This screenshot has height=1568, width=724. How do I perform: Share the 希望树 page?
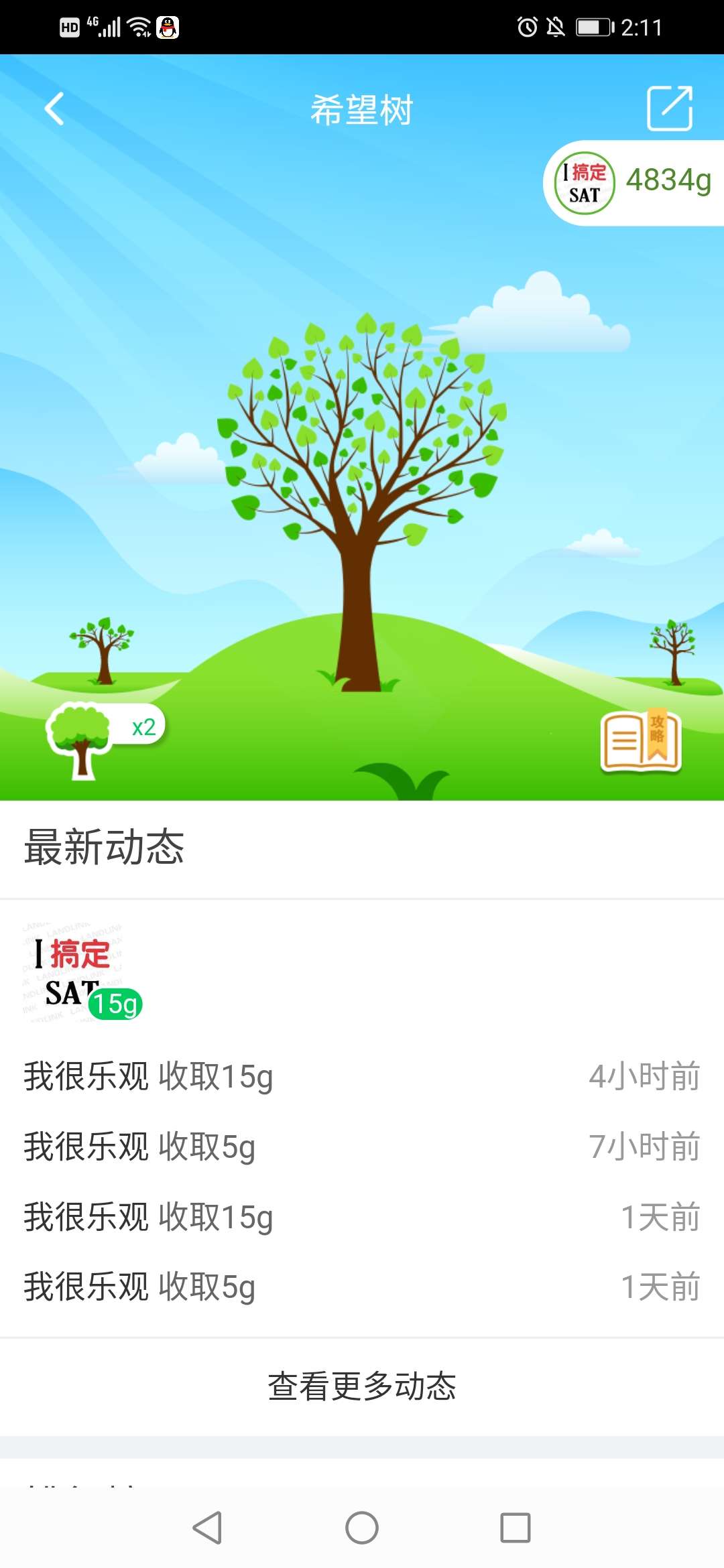point(669,109)
